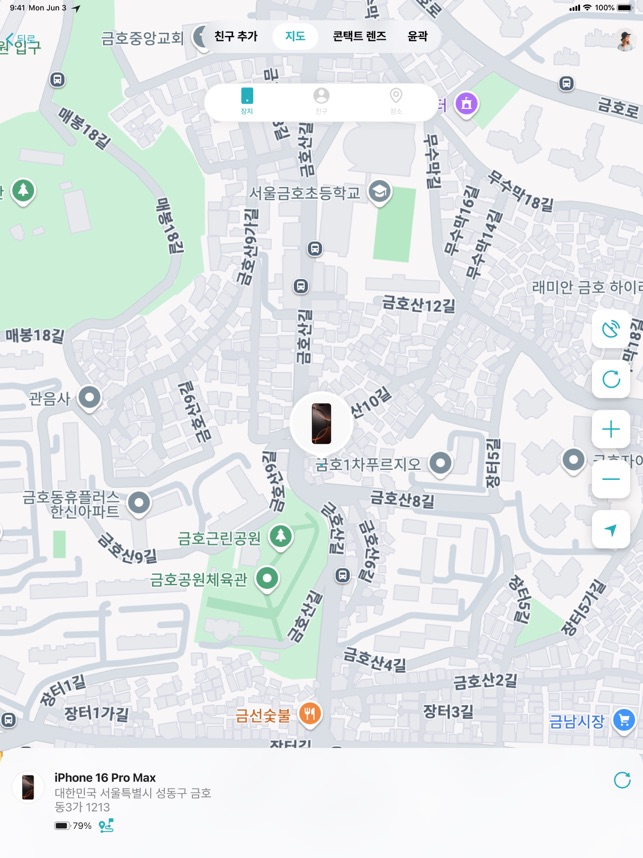Select the 장치 segment
Image resolution: width=643 pixels, height=858 pixels.
(x=247, y=101)
